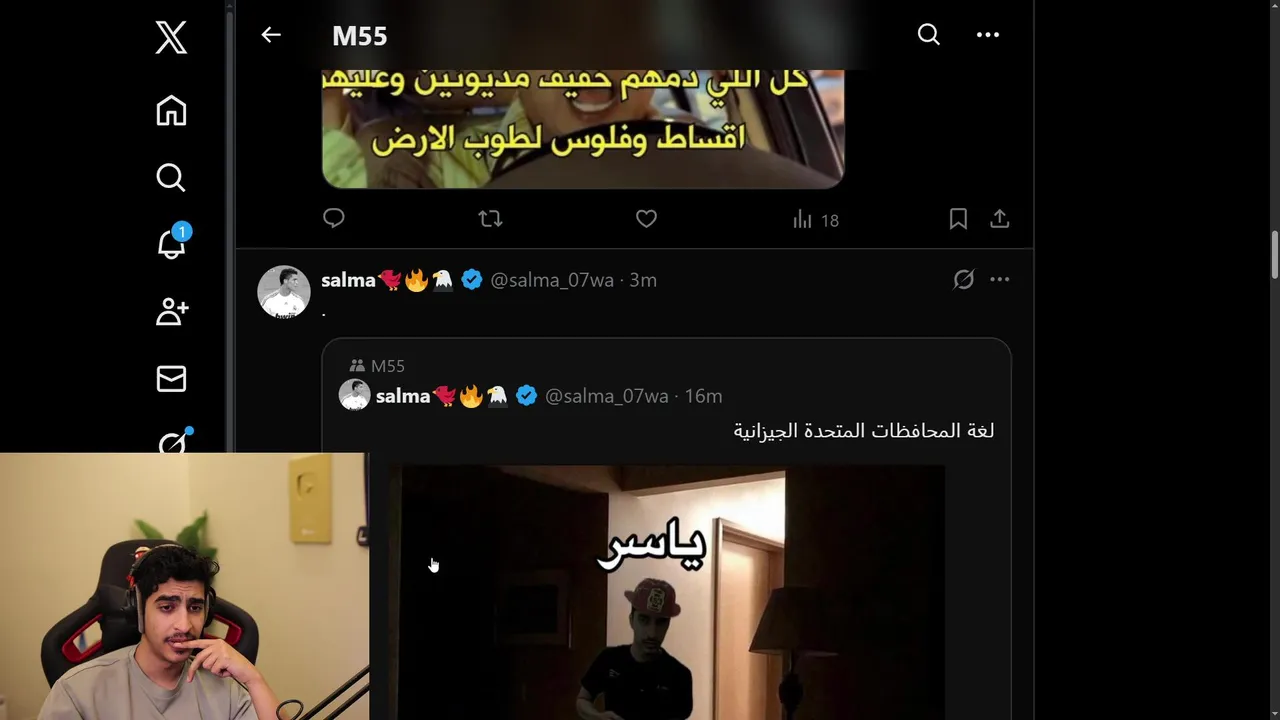Image resolution: width=1280 pixels, height=720 pixels.
Task: Share the post with 18 views
Action: (1000, 219)
